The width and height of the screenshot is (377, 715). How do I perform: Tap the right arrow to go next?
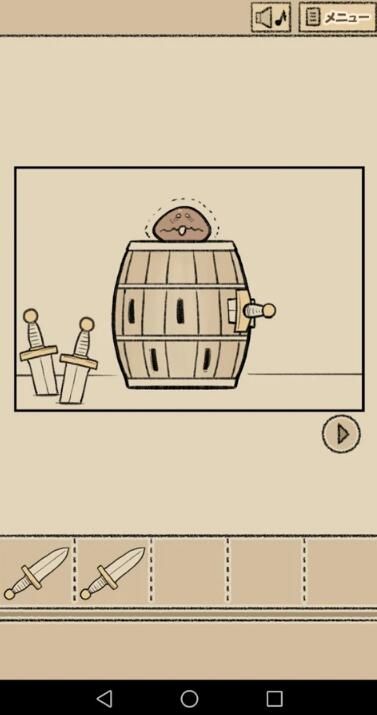click(x=341, y=434)
